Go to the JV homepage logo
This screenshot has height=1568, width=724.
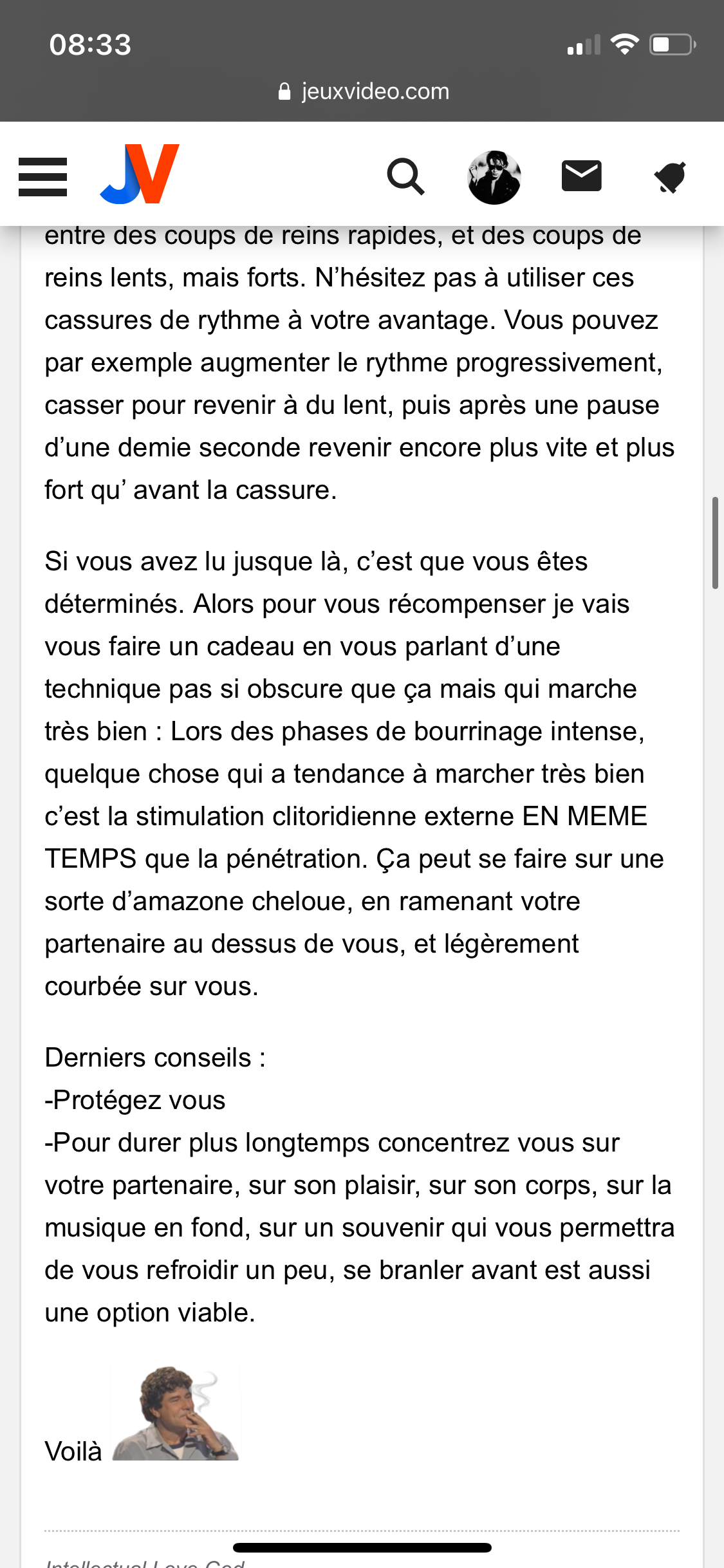[140, 174]
